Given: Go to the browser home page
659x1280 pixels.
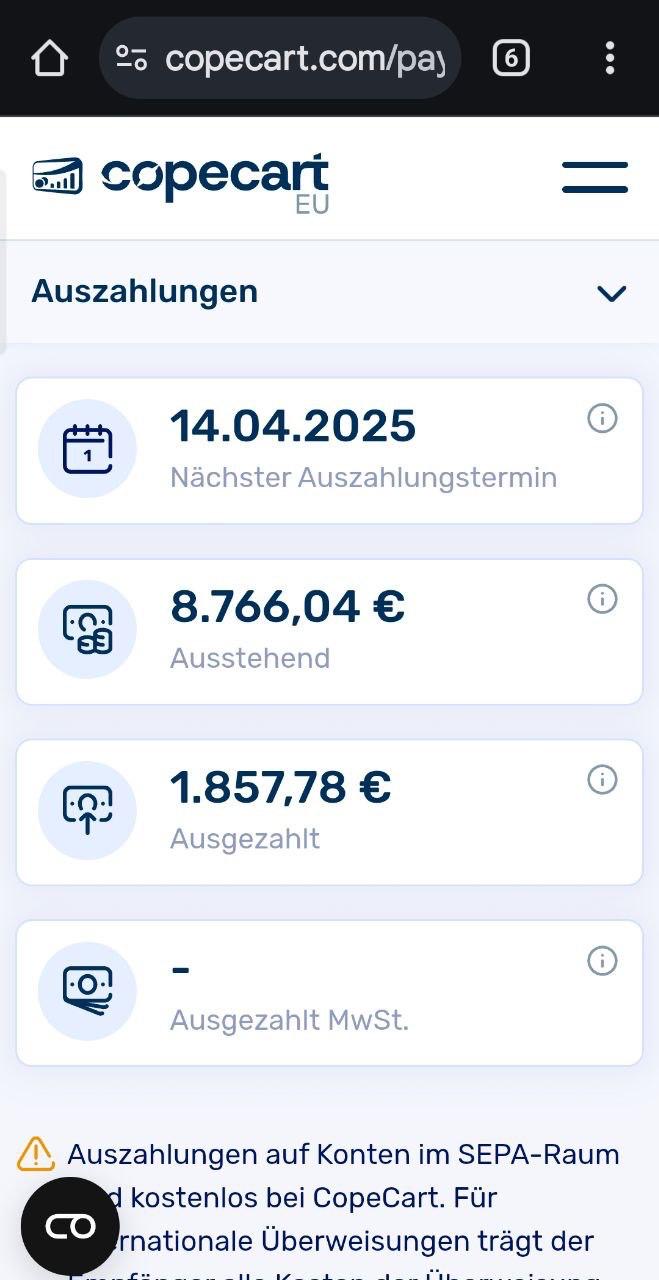Looking at the screenshot, I should (x=49, y=59).
